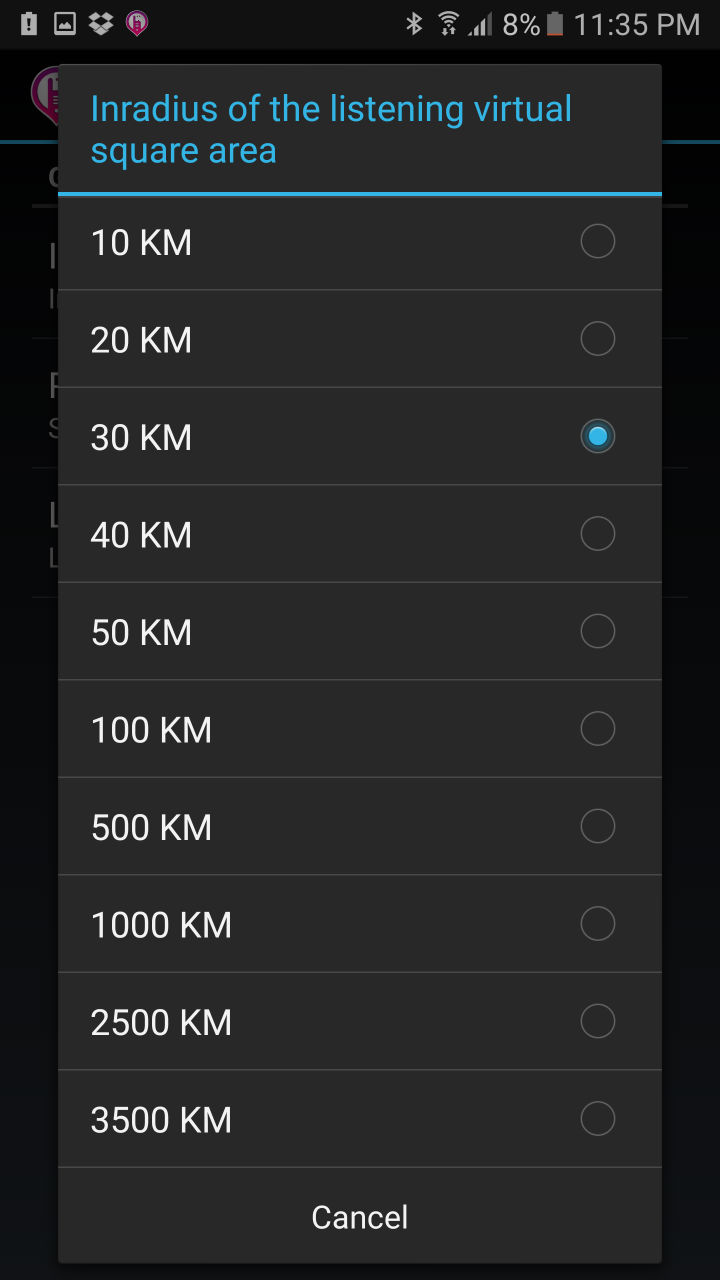Set inradius to 1000 KM
The width and height of the screenshot is (720, 1280).
click(x=360, y=924)
